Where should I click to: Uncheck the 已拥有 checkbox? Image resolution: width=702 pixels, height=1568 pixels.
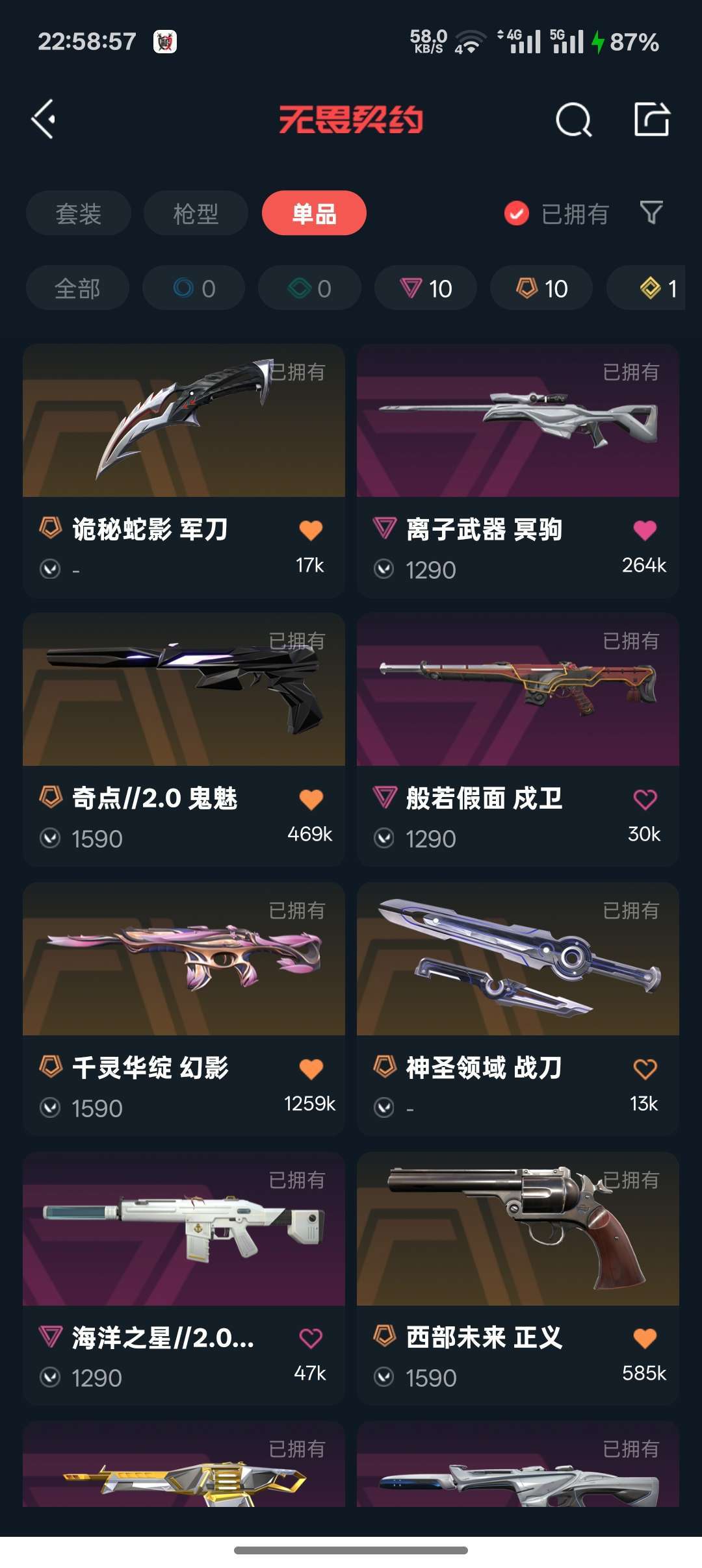(x=517, y=213)
